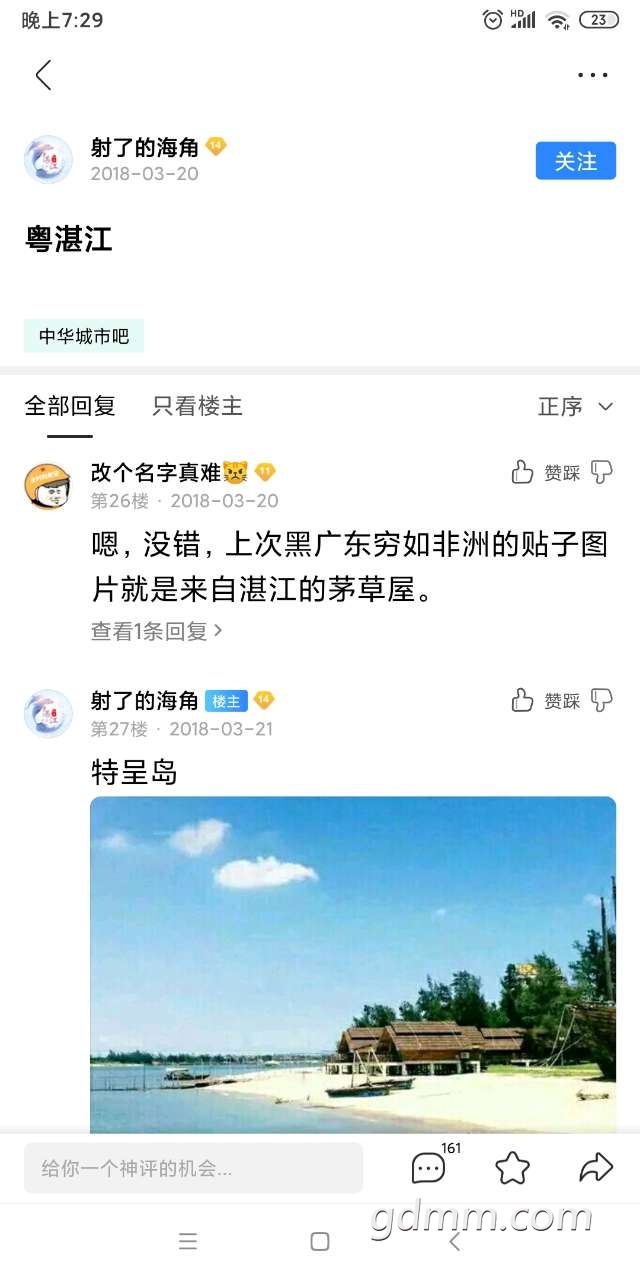
Task: Open the system recent apps button
Action: tap(188, 1242)
